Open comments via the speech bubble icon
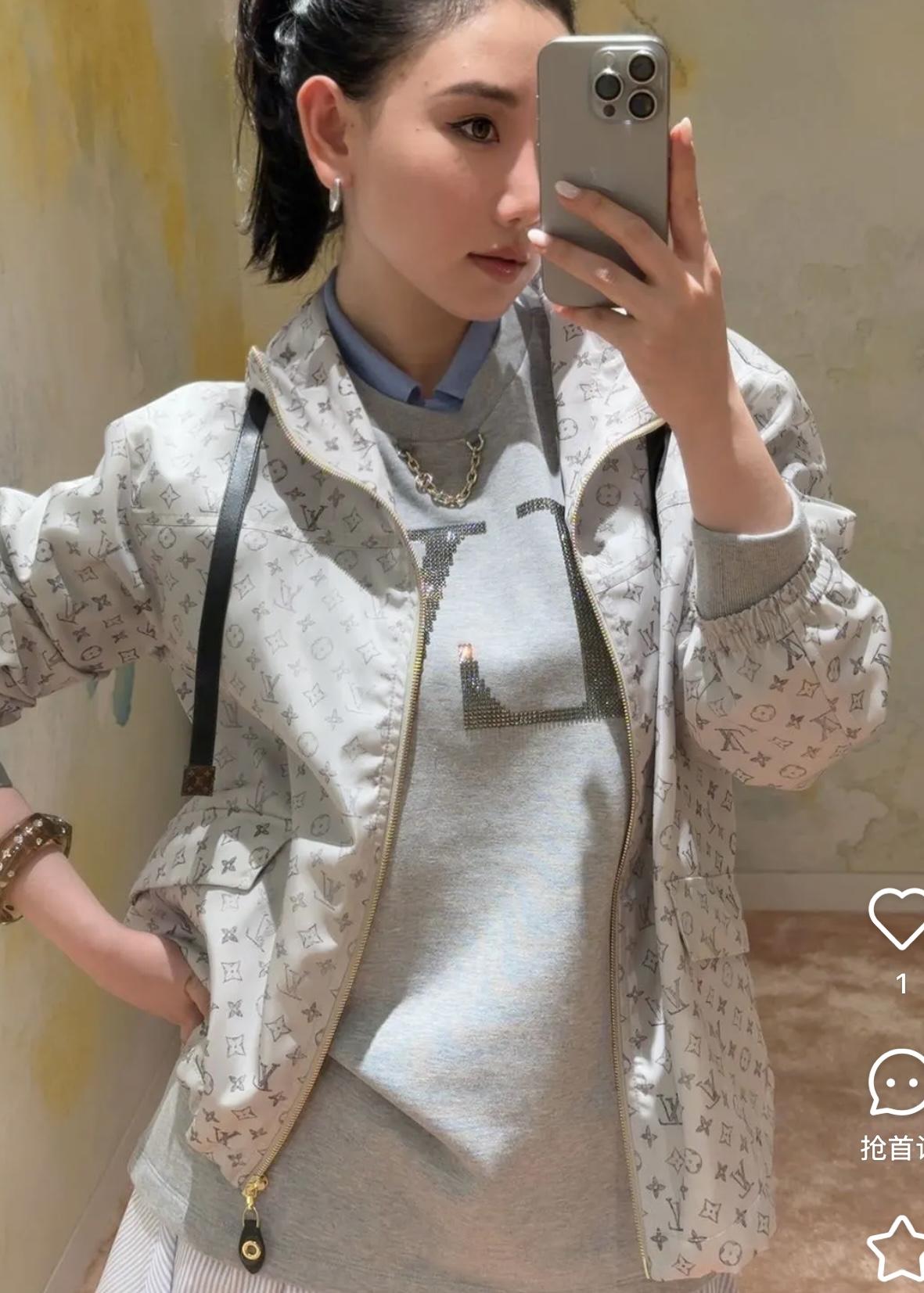This screenshot has height=1293, width=924. (x=900, y=1082)
